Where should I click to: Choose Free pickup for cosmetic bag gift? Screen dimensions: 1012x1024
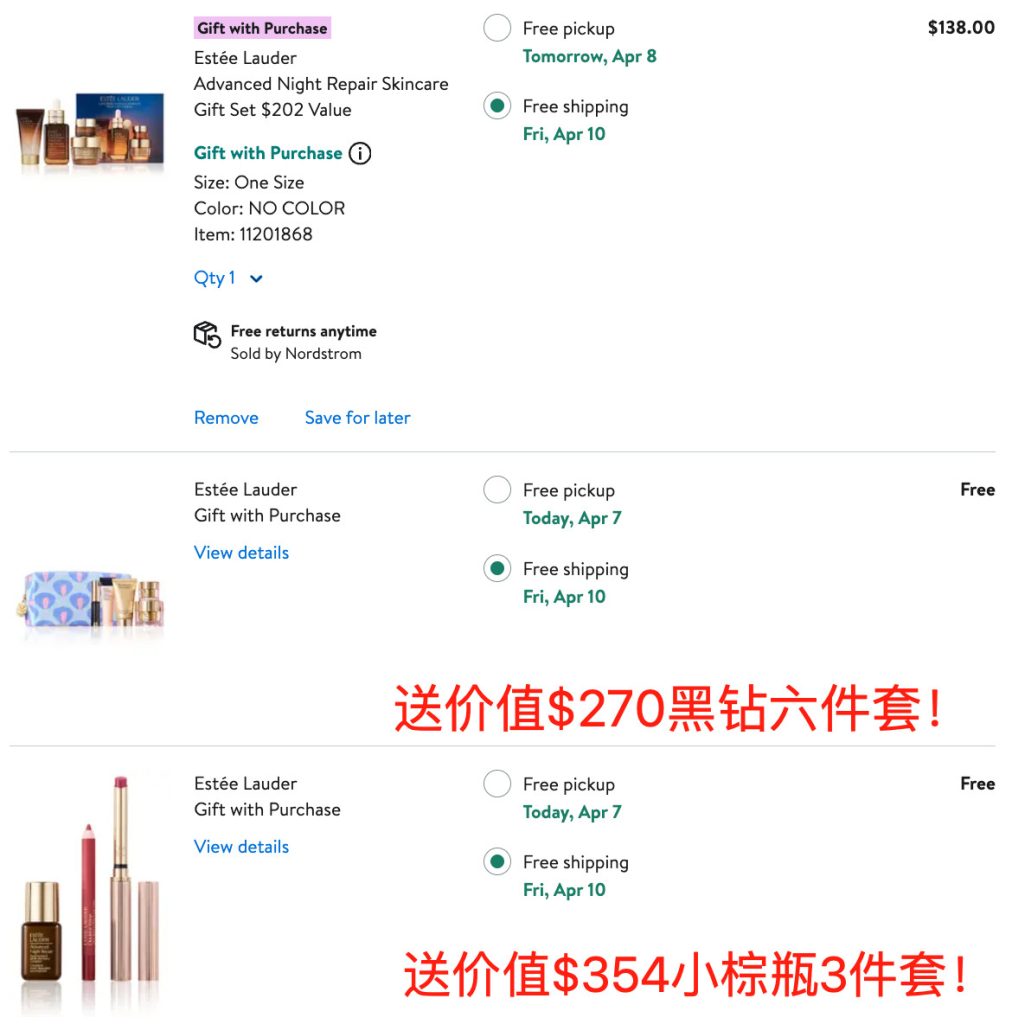click(497, 490)
